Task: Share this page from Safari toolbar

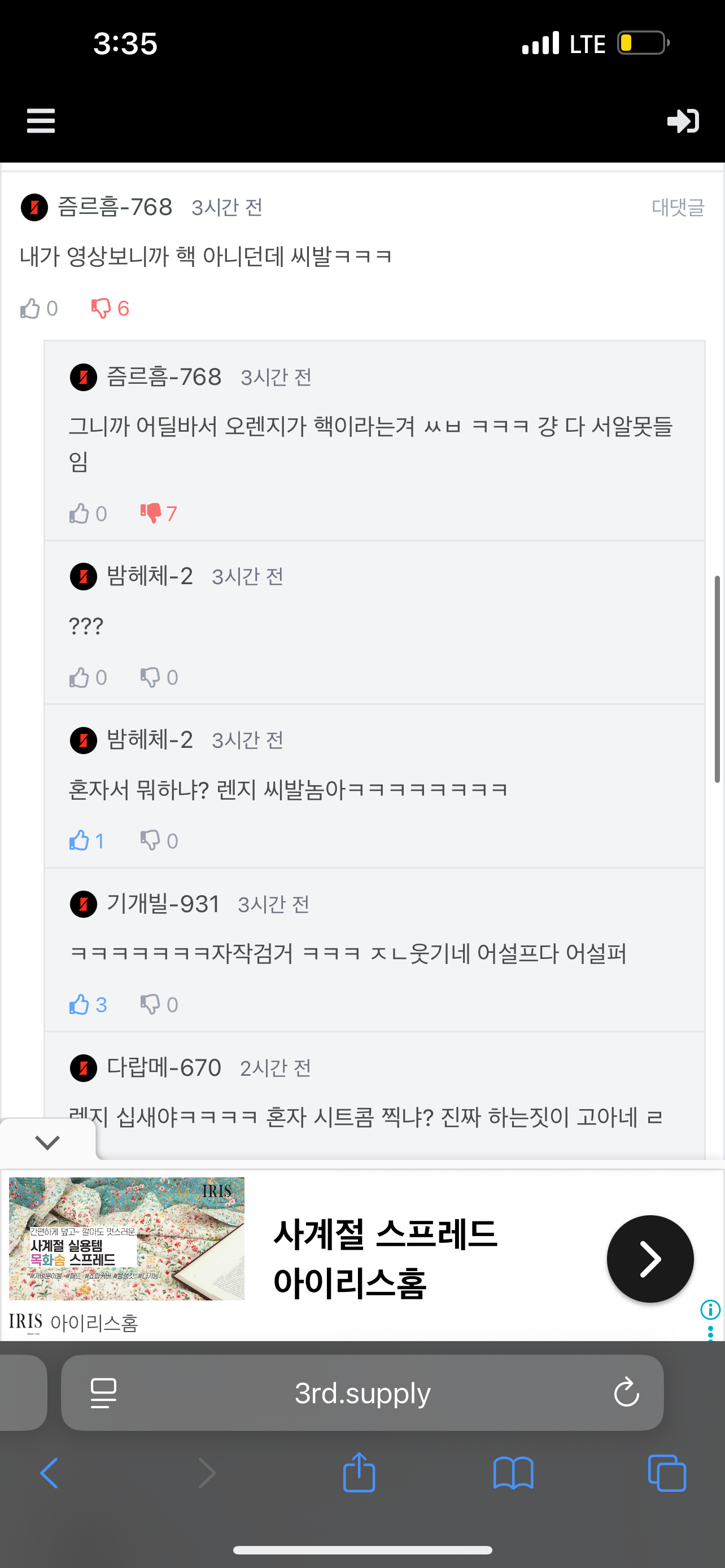Action: pos(359,1473)
